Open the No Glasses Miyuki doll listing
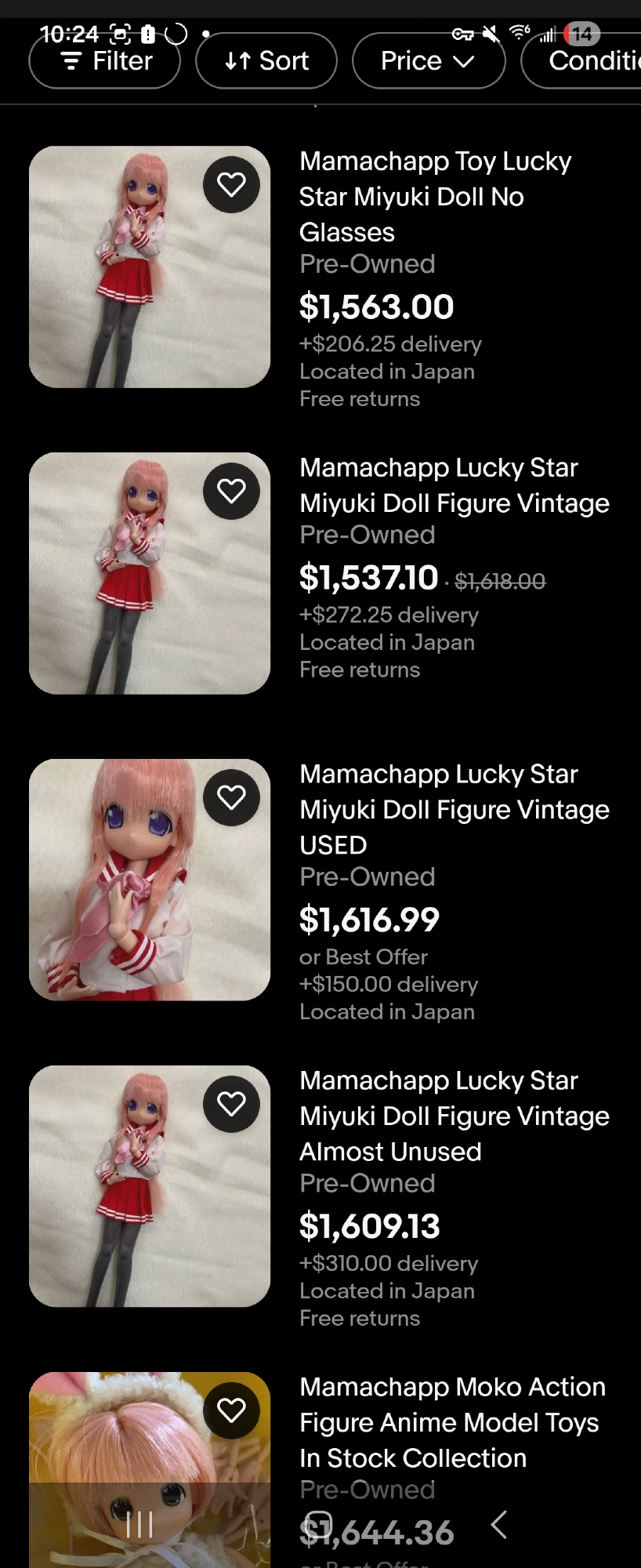The width and height of the screenshot is (641, 1568). [435, 196]
